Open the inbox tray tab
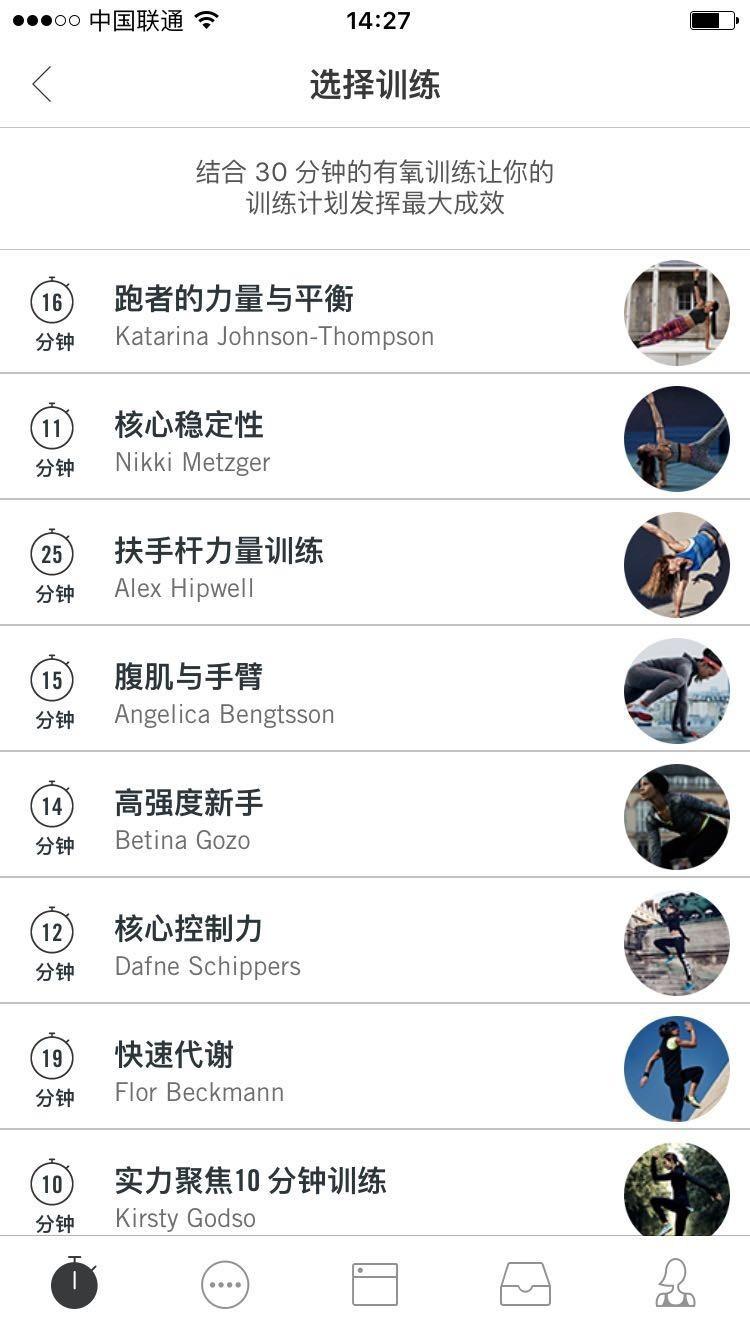 [525, 1284]
